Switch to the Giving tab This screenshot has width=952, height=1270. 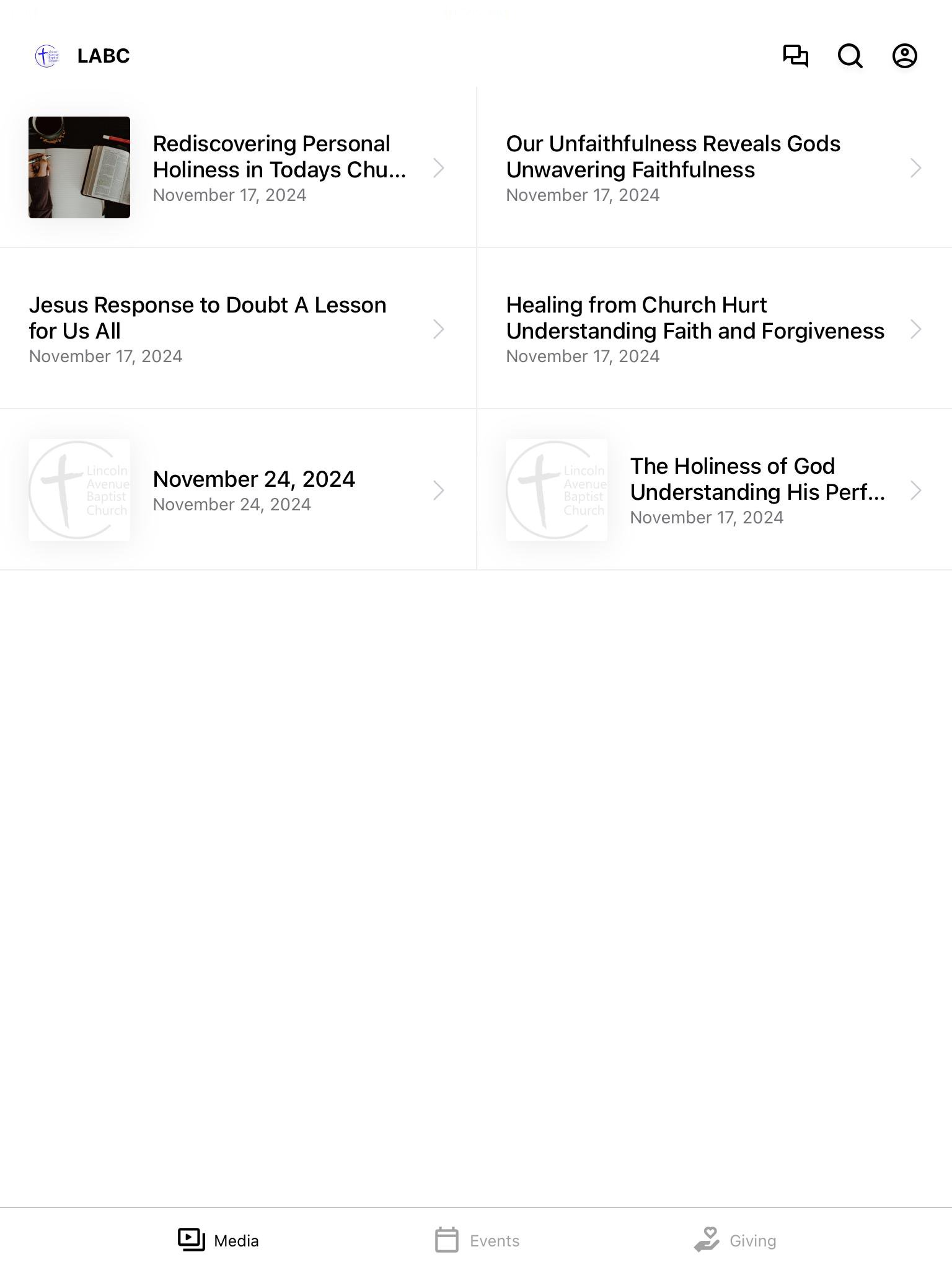pyautogui.click(x=735, y=1240)
